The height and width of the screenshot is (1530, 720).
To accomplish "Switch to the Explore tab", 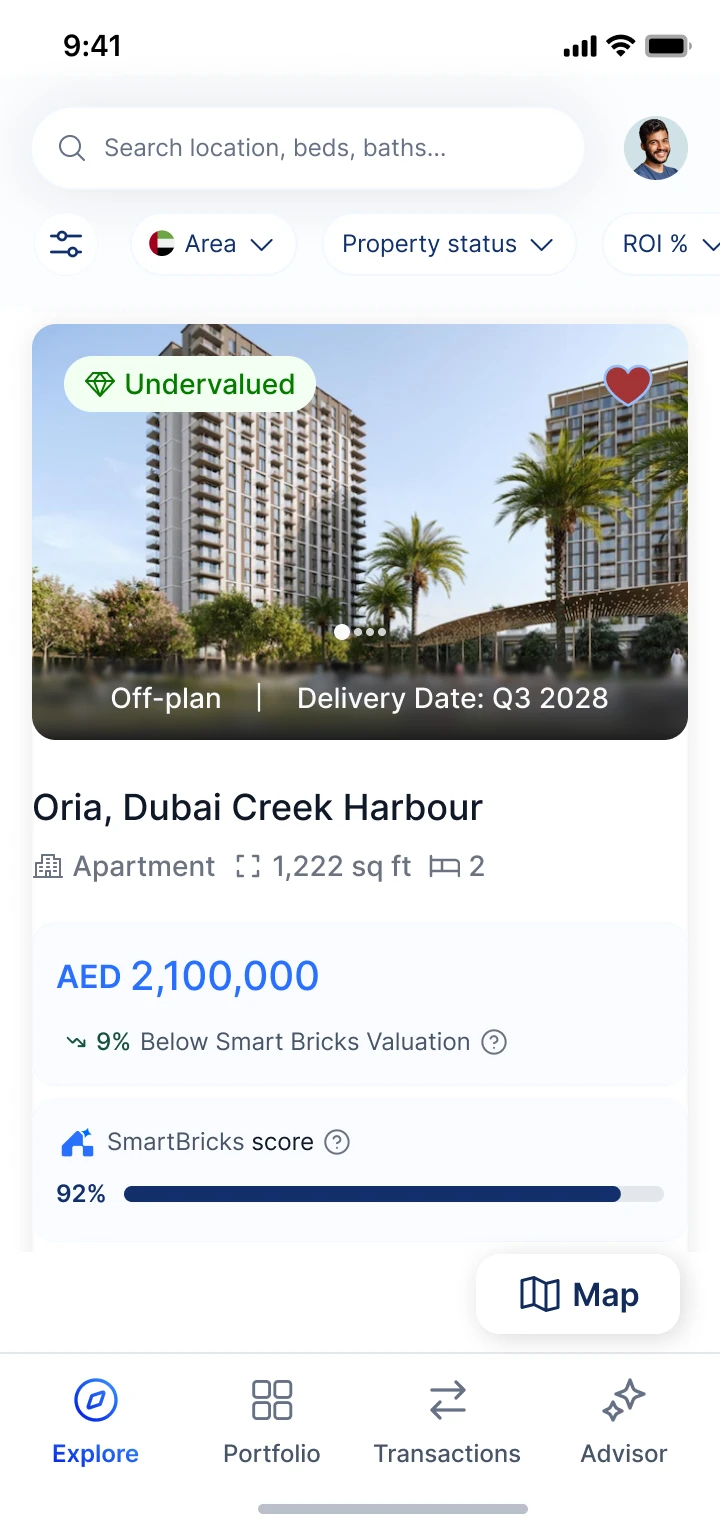I will click(96, 1421).
